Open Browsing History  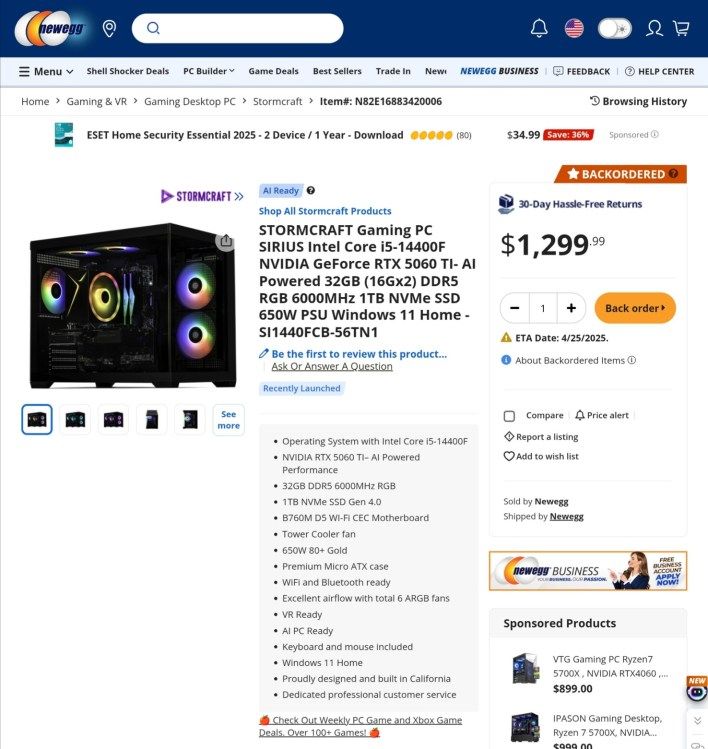[638, 101]
